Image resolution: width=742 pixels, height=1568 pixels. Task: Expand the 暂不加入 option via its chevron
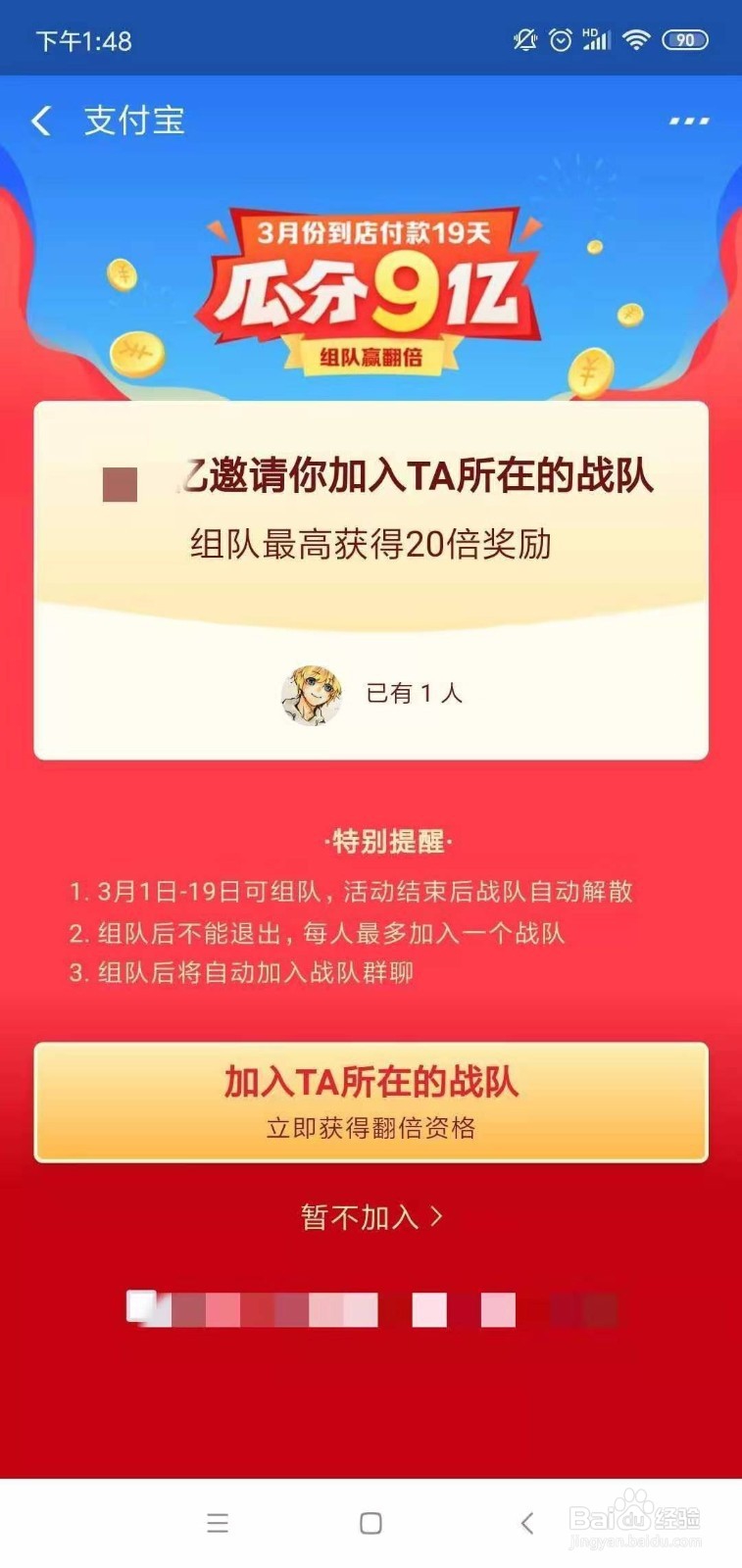[439, 1215]
